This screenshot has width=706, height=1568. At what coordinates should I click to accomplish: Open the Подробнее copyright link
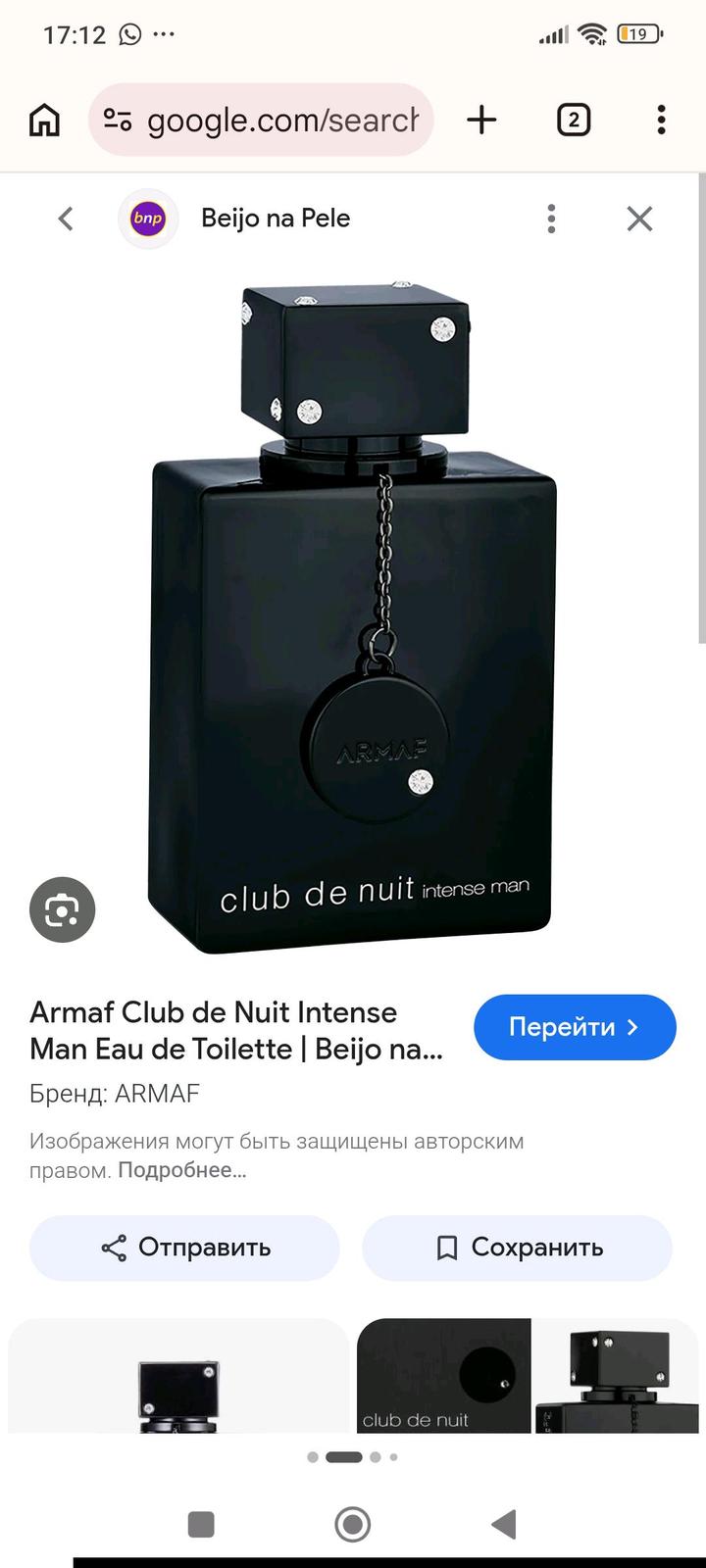pyautogui.click(x=182, y=1170)
